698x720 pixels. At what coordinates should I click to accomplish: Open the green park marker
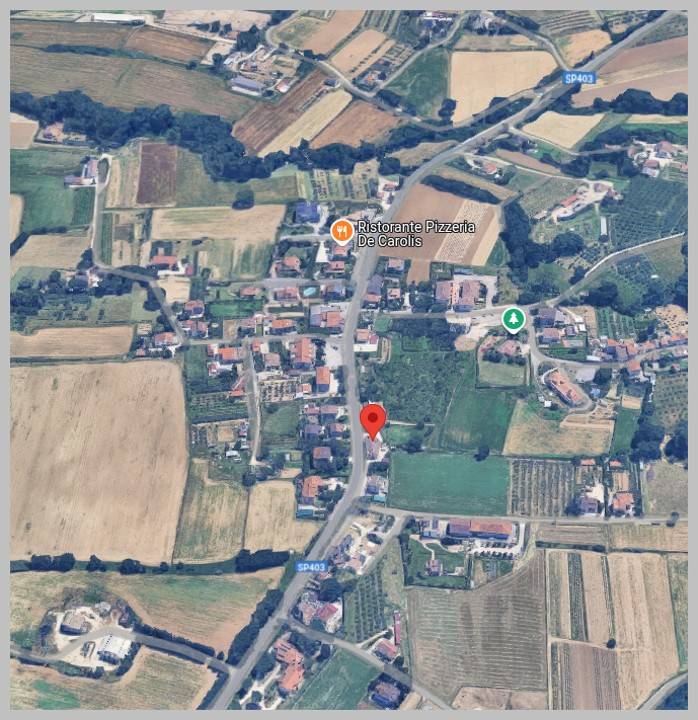(513, 319)
